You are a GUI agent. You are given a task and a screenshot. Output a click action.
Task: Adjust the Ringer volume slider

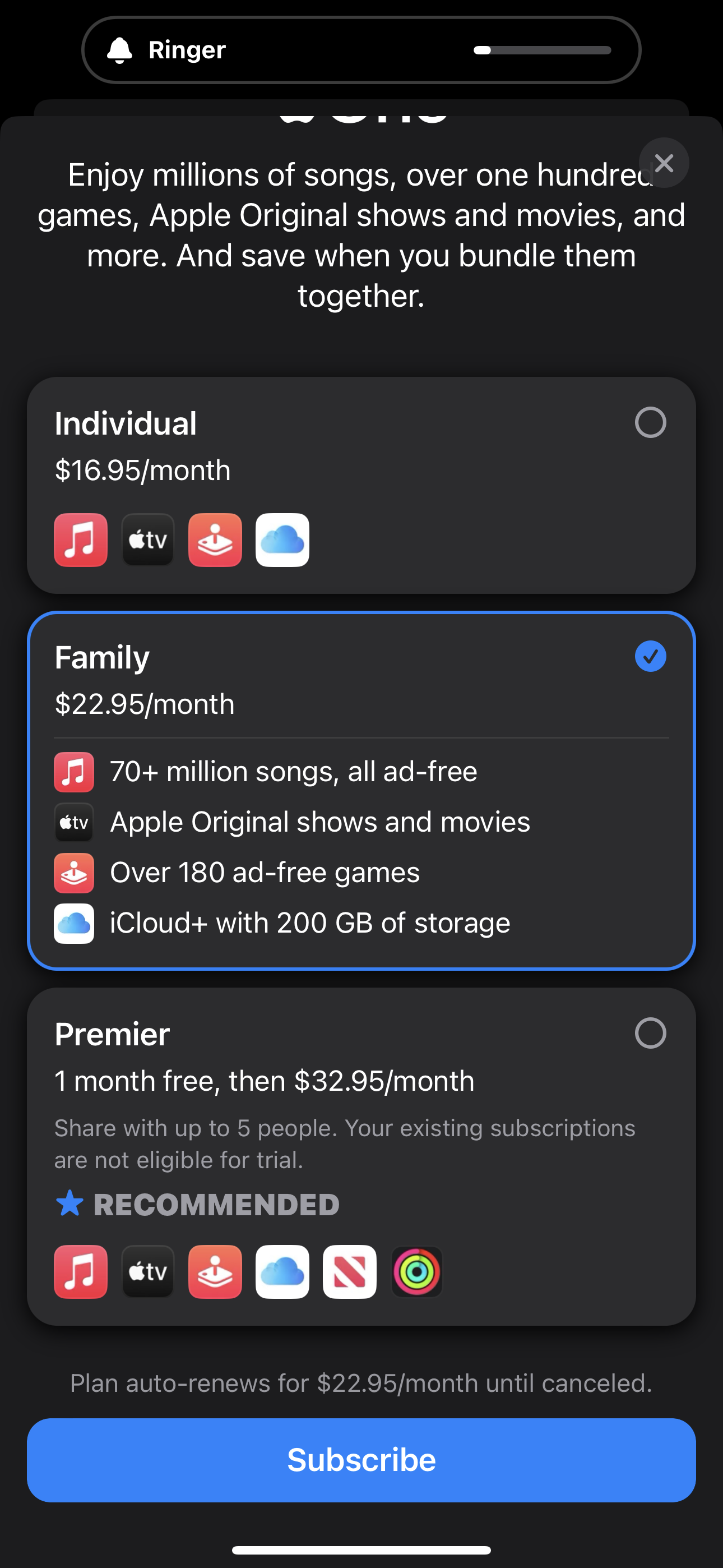[x=543, y=50]
